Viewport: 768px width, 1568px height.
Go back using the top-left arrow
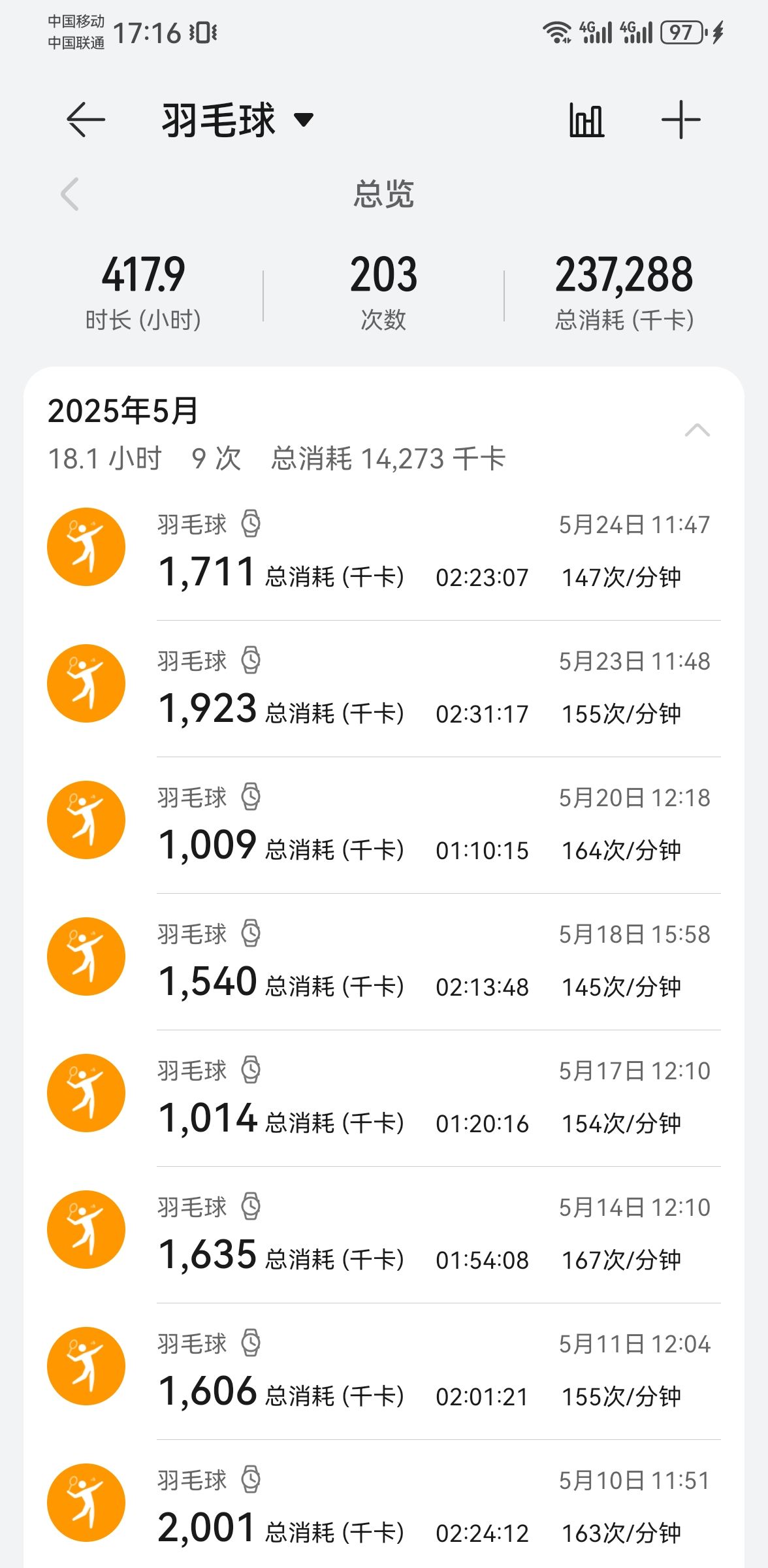[86, 120]
